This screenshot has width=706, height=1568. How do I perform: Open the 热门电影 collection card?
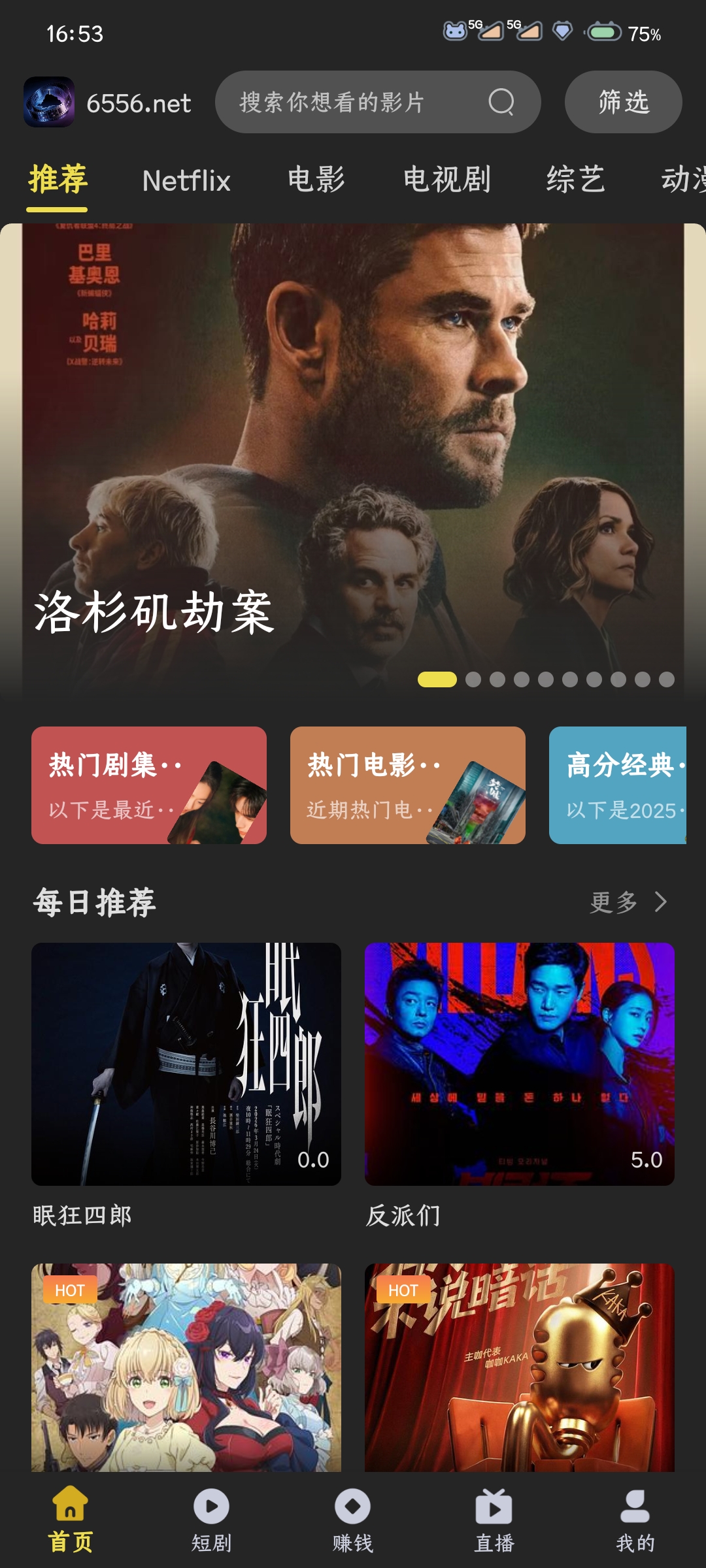[x=408, y=785]
